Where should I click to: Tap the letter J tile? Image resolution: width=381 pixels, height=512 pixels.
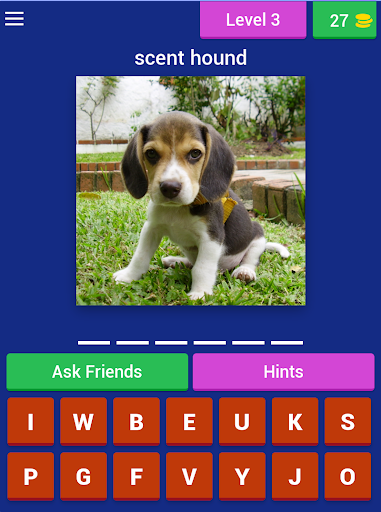click(x=295, y=476)
